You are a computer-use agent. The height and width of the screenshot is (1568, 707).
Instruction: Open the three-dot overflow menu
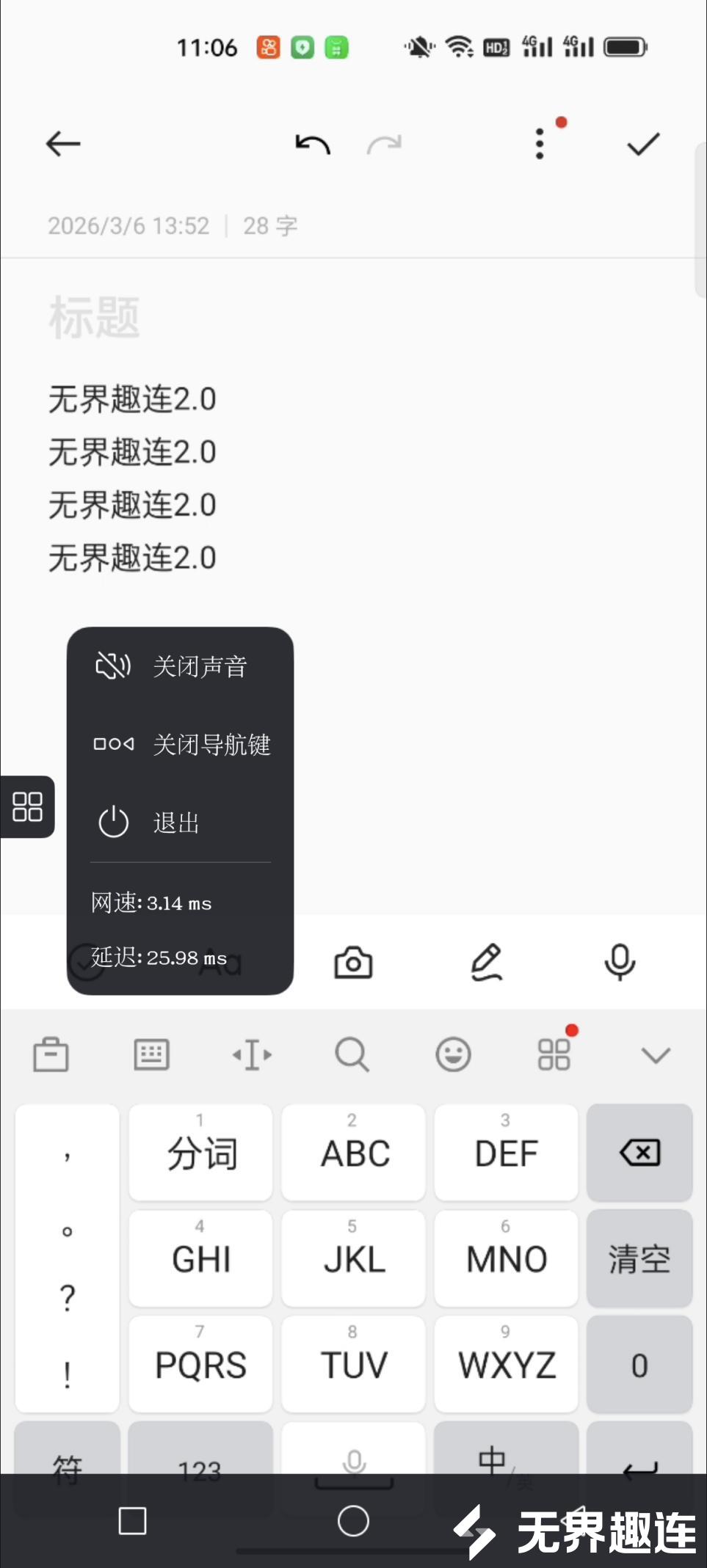pyautogui.click(x=539, y=143)
